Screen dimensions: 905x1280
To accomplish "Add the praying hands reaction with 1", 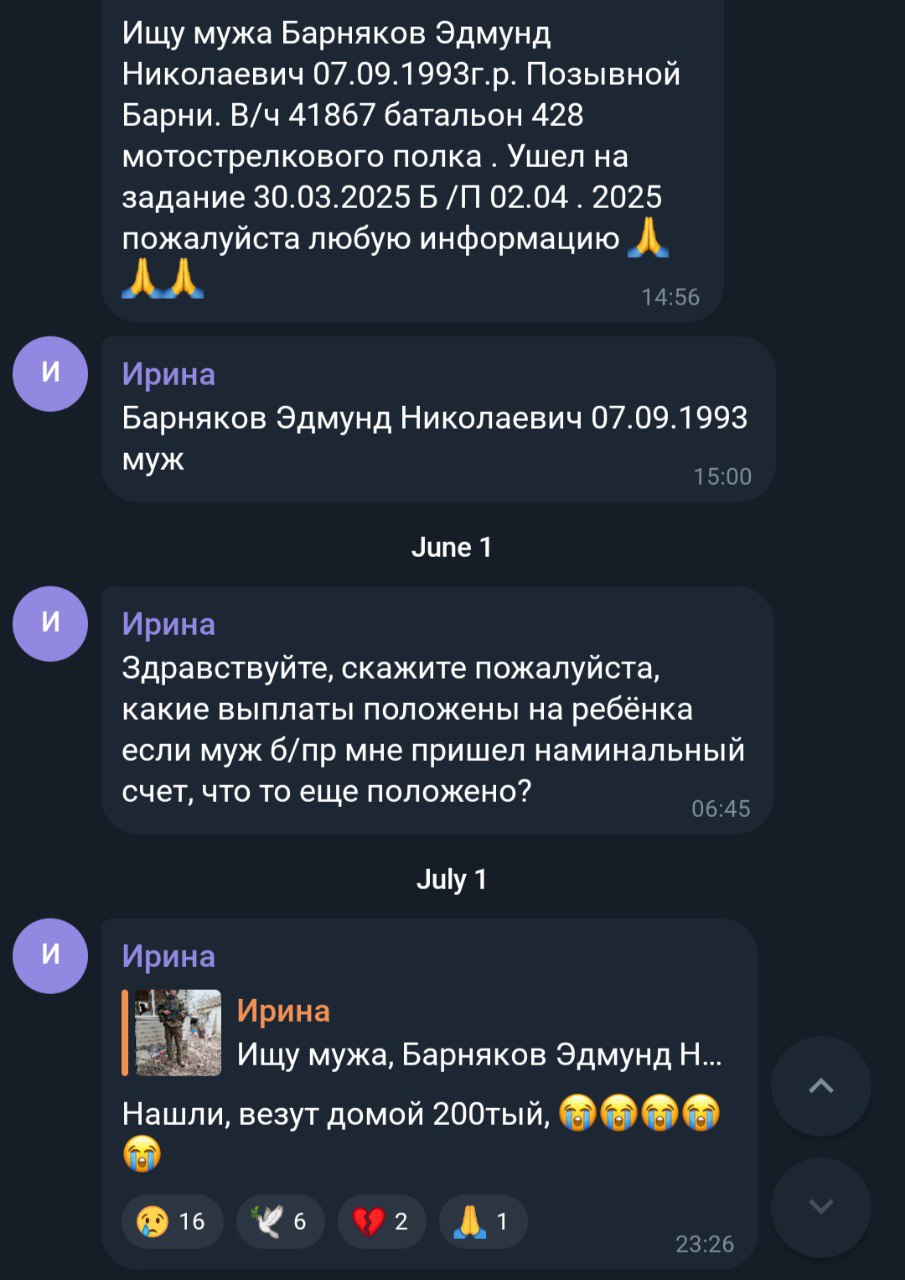I will [x=482, y=1221].
